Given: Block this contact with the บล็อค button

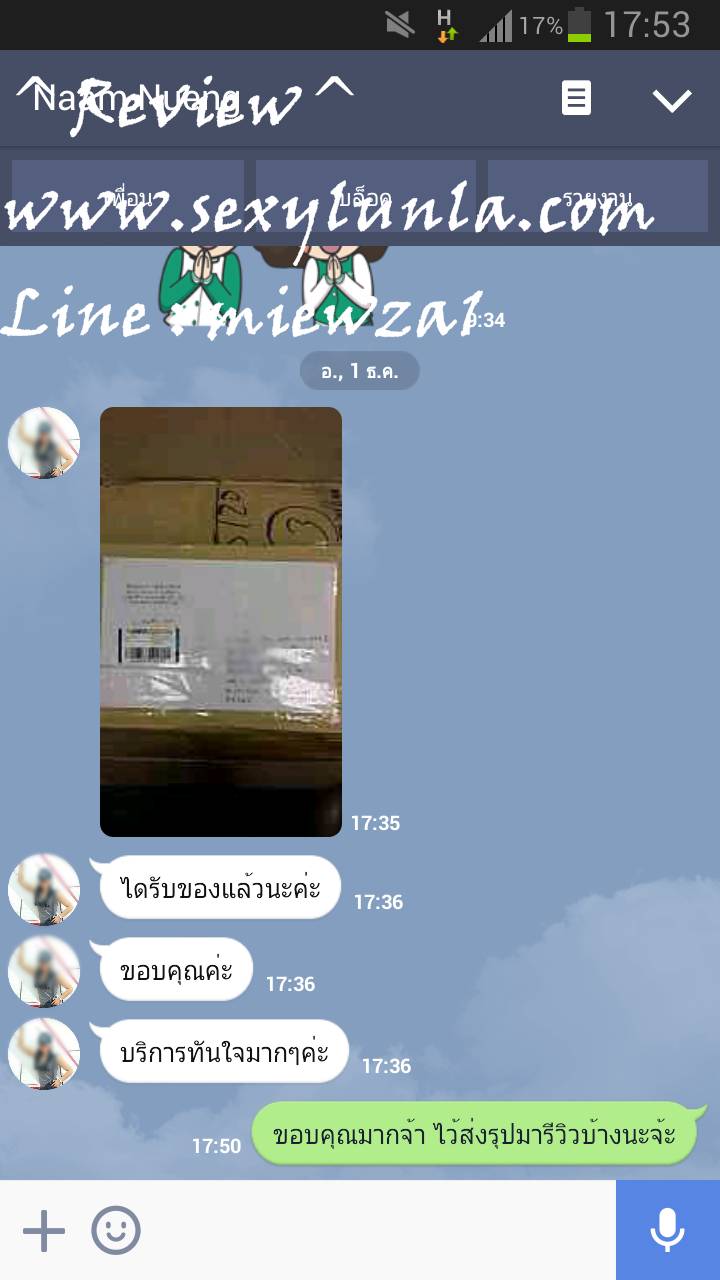Looking at the screenshot, I should pos(364,197).
